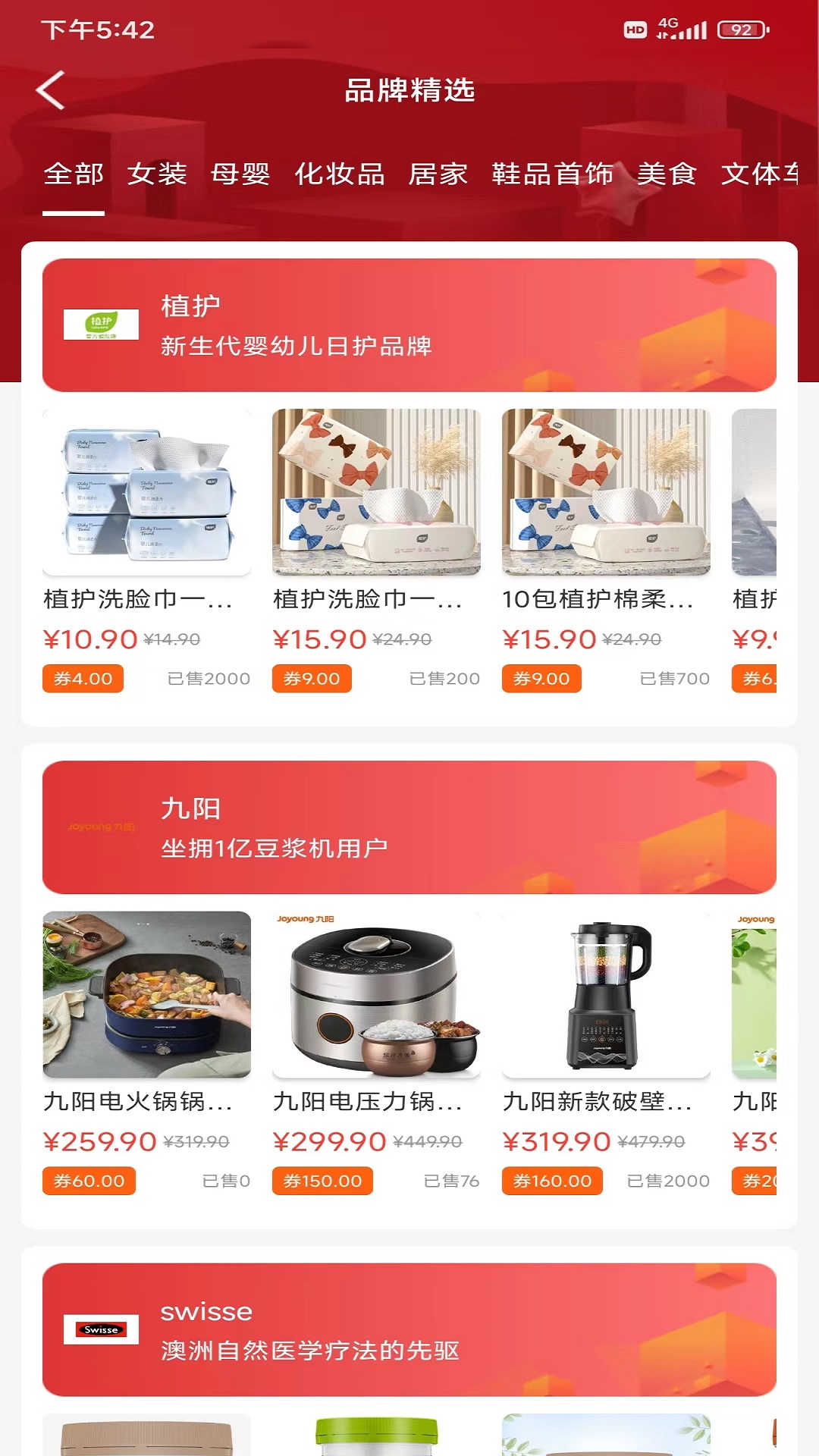Go back using the top-left arrow
819x1456 pixels.
pyautogui.click(x=51, y=90)
